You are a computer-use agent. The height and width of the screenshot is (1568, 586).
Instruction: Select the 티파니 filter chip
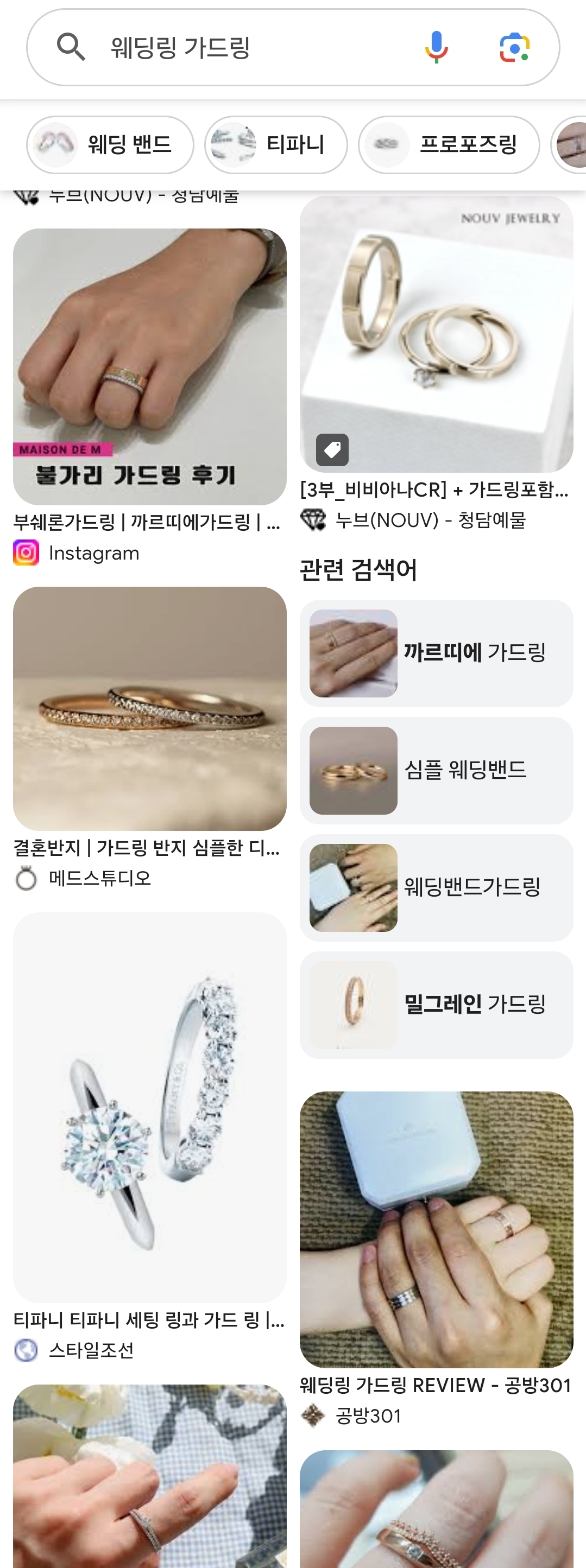[276, 145]
